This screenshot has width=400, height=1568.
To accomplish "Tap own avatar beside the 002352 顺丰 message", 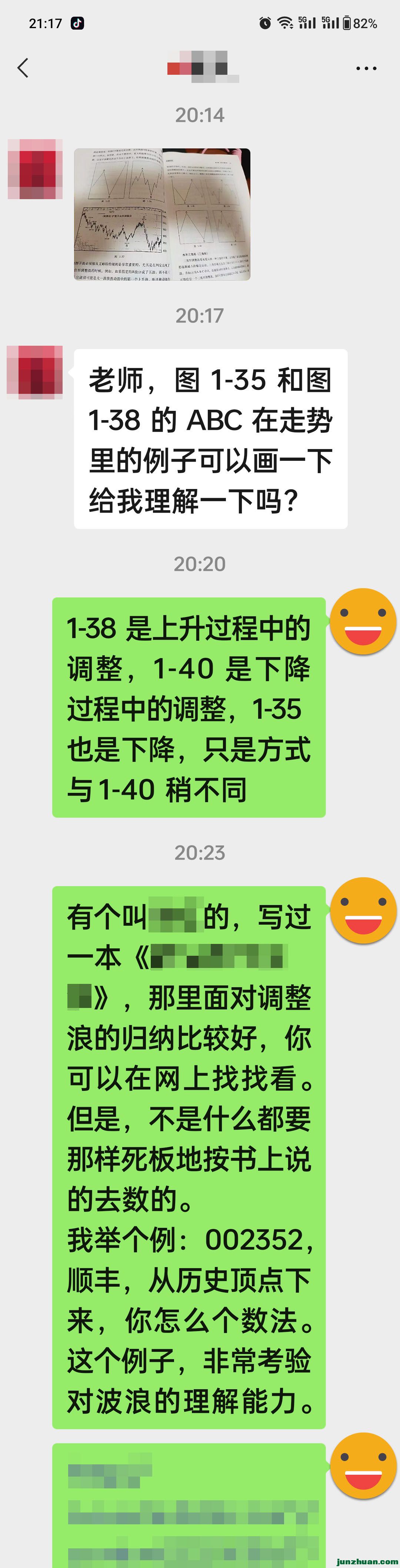I will [363, 911].
